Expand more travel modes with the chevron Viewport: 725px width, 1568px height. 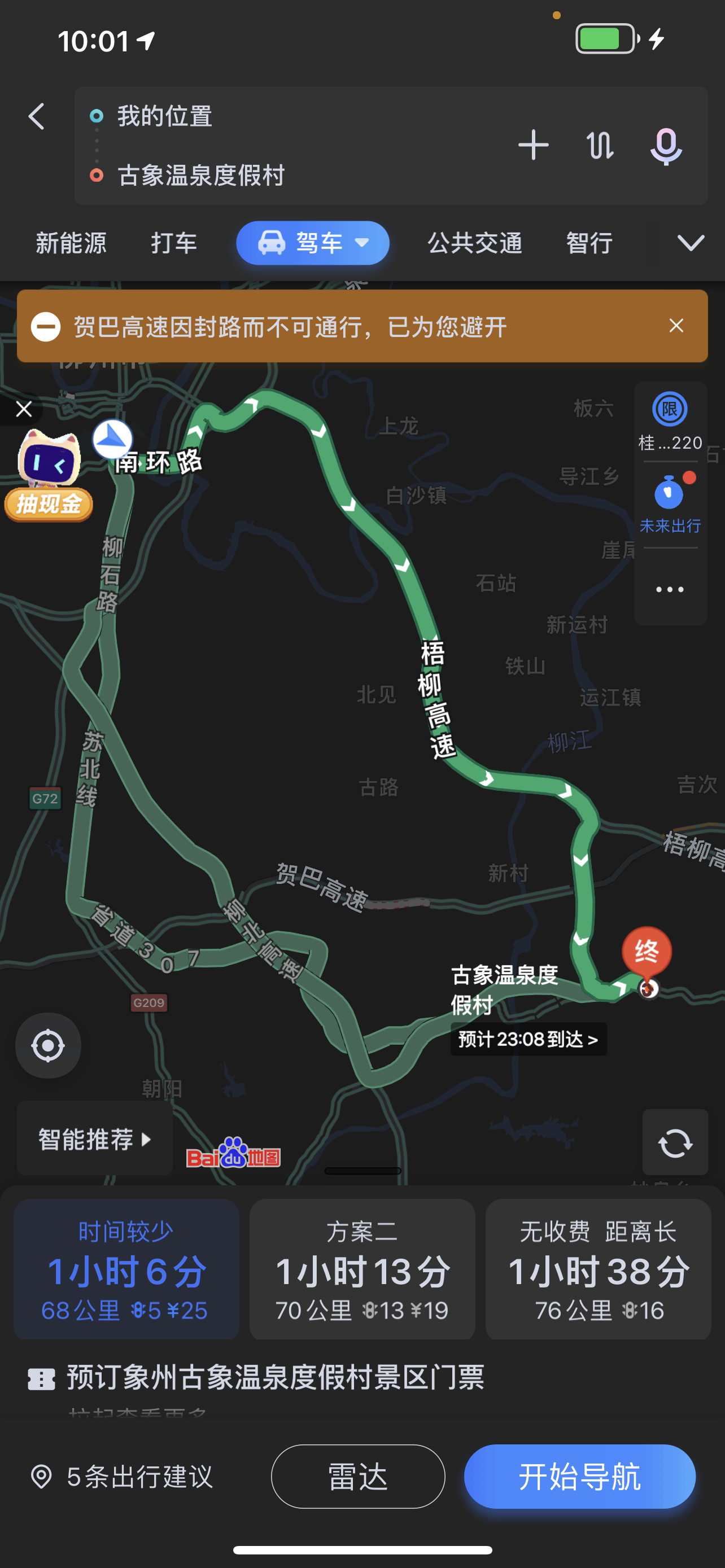691,243
